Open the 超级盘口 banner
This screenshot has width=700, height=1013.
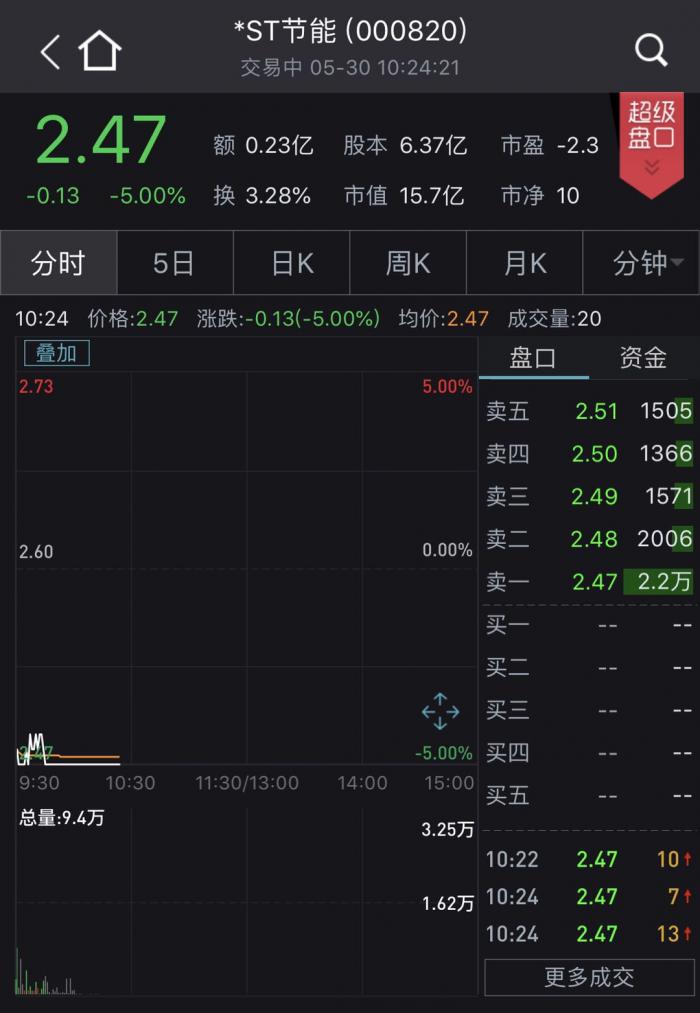point(652,140)
